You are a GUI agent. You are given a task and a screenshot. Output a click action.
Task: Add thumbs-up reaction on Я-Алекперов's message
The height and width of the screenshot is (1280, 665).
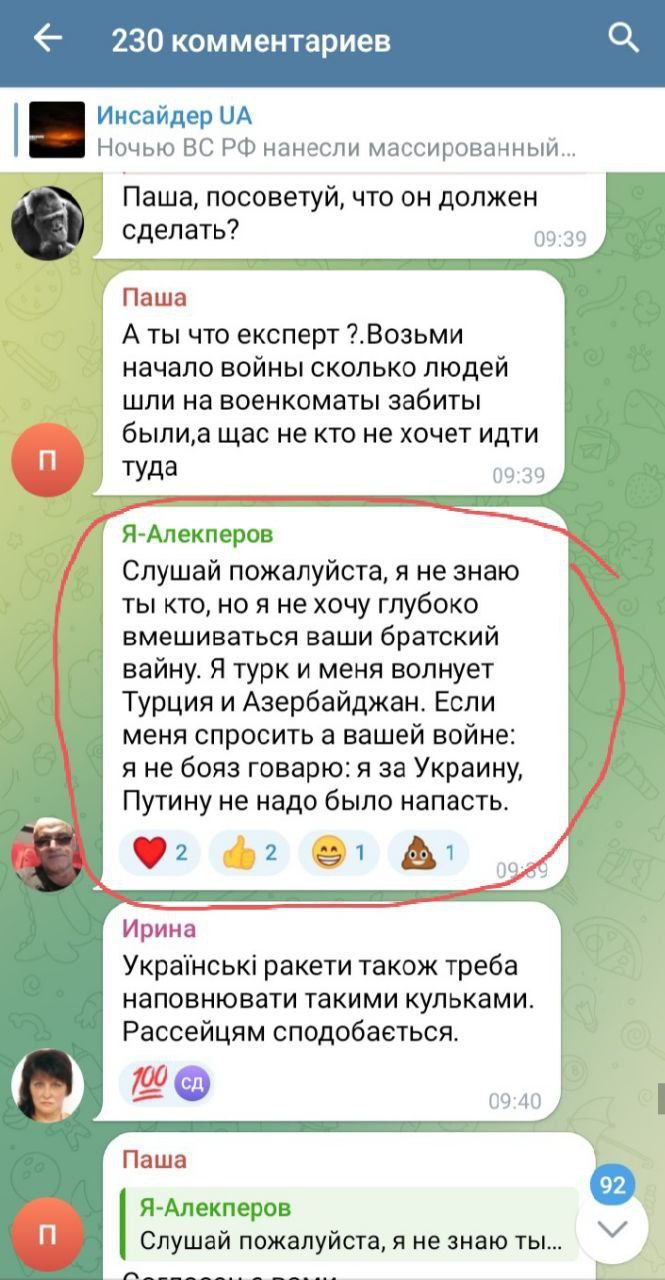pos(251,854)
